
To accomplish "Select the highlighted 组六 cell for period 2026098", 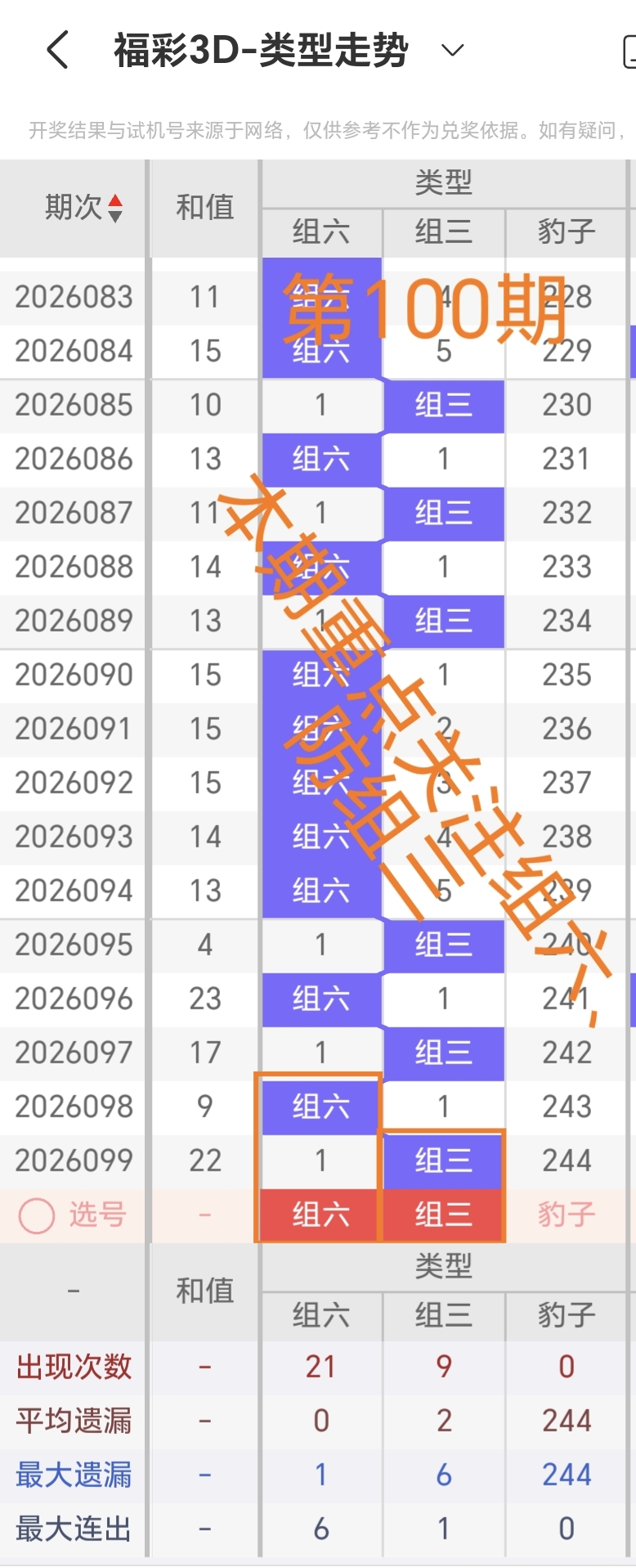I will coord(320,1107).
